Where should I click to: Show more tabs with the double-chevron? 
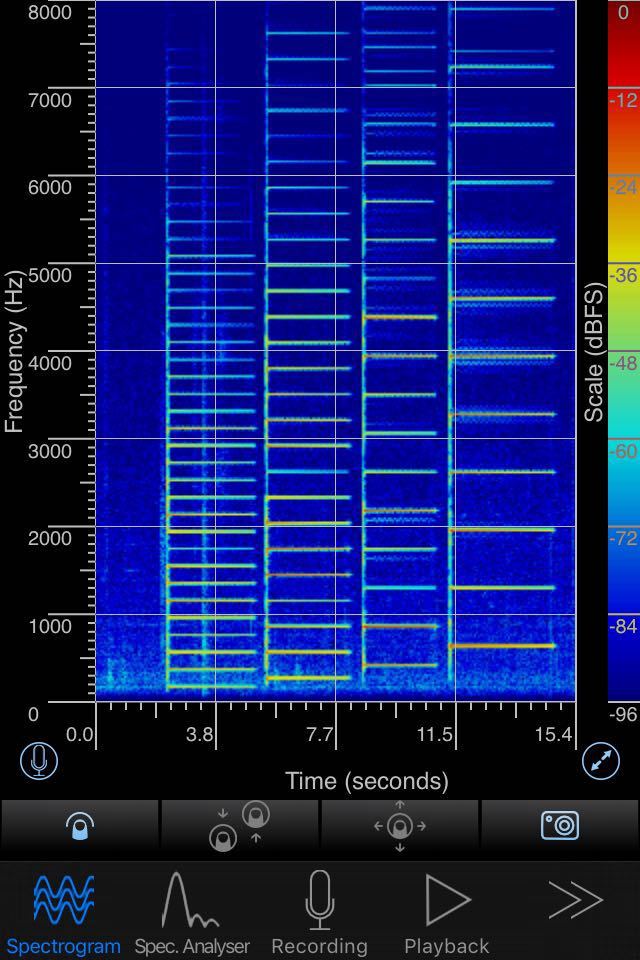pos(576,902)
